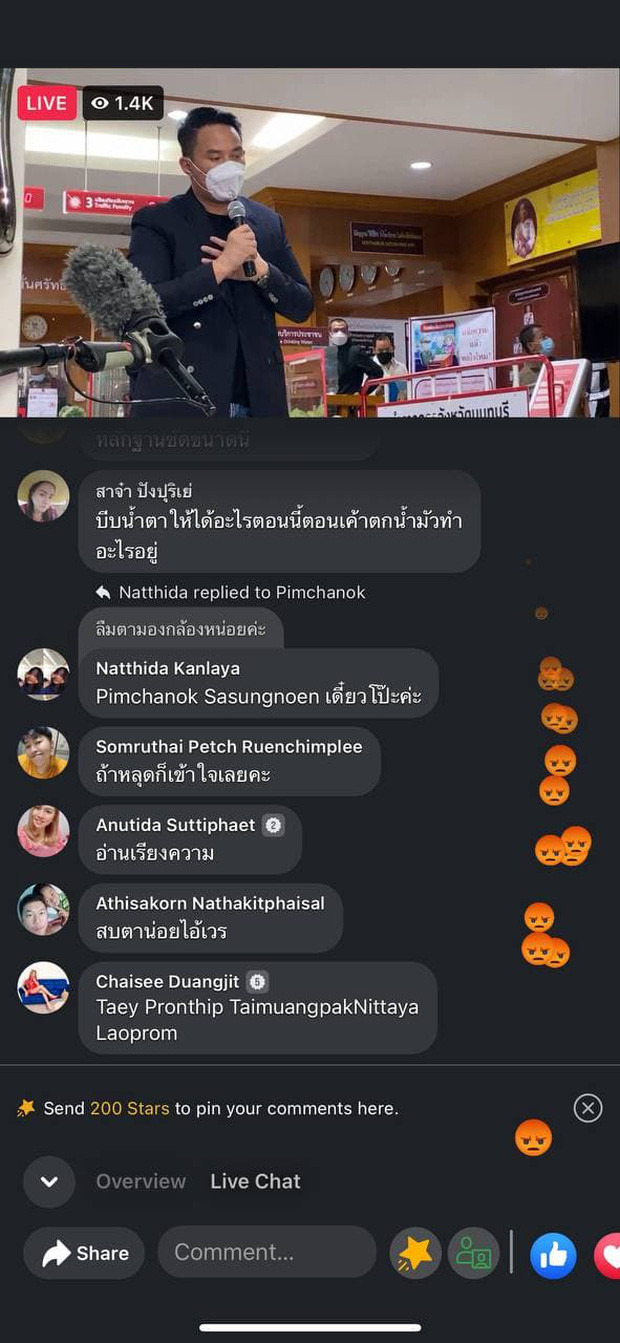This screenshot has width=620, height=1343.
Task: Send a love heart reaction
Action: pos(608,1254)
